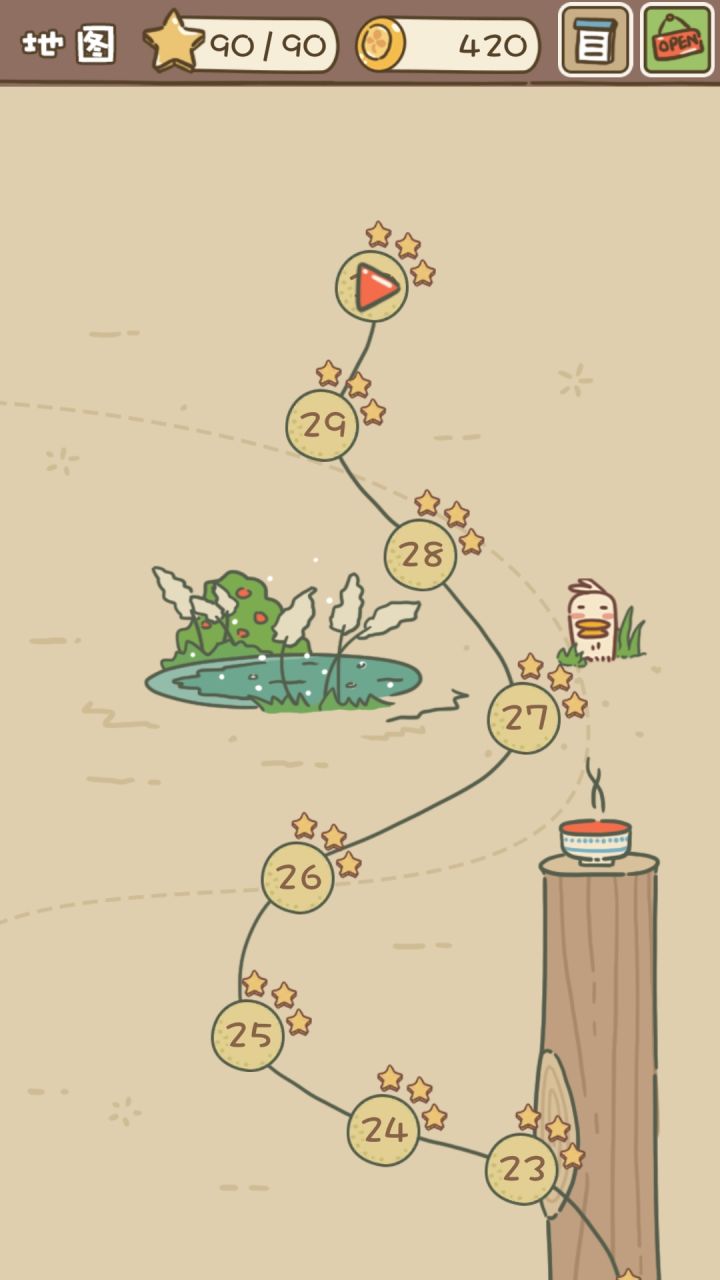The height and width of the screenshot is (1280, 720).
Task: Replay level 23 on the map
Action: coord(522,1168)
